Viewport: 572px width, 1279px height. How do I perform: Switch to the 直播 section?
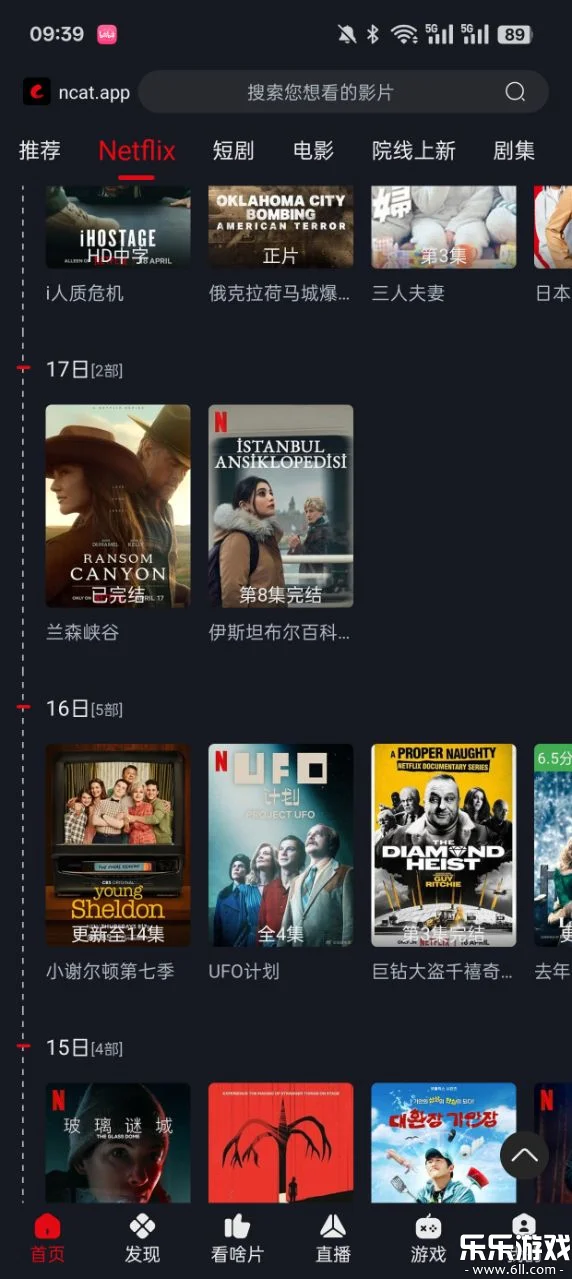coord(333,1239)
